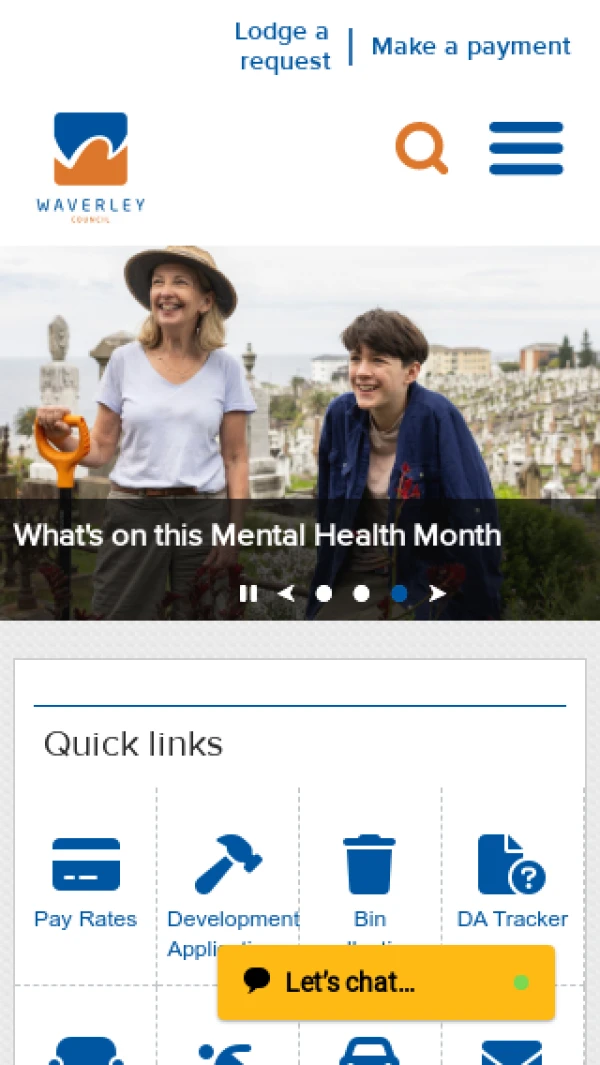Viewport: 600px width, 1065px height.
Task: Pause the carousel slideshow
Action: [x=248, y=593]
